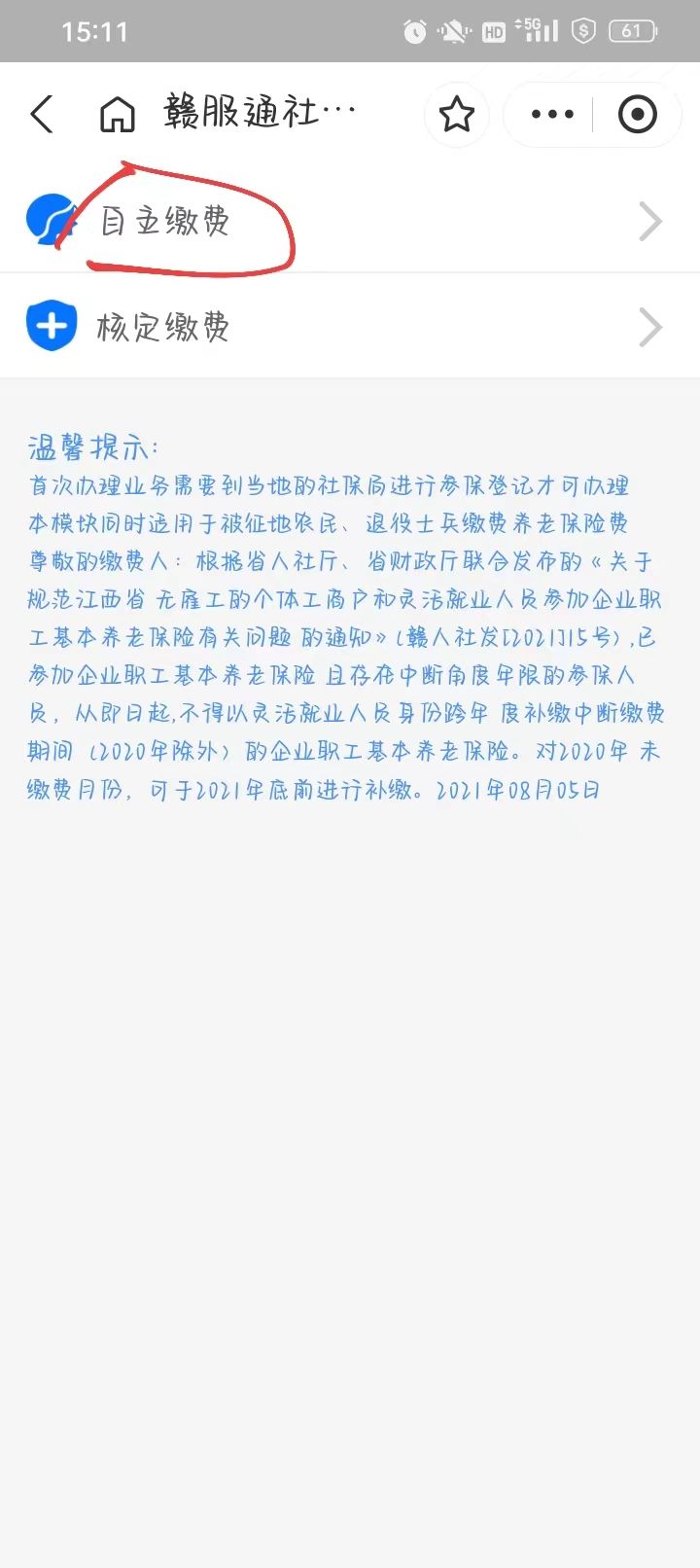700x1568 pixels.
Task: Go back using the arrow icon
Action: click(x=42, y=115)
